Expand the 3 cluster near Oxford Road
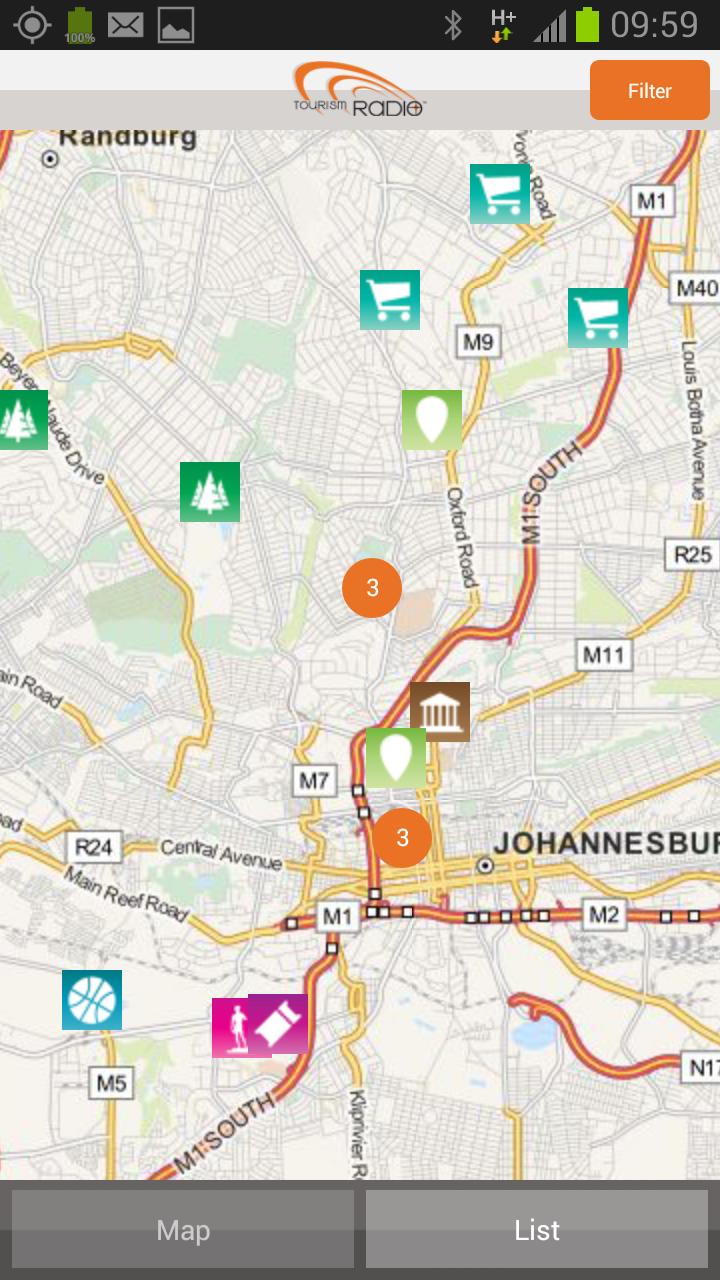The image size is (720, 1280). (x=372, y=588)
